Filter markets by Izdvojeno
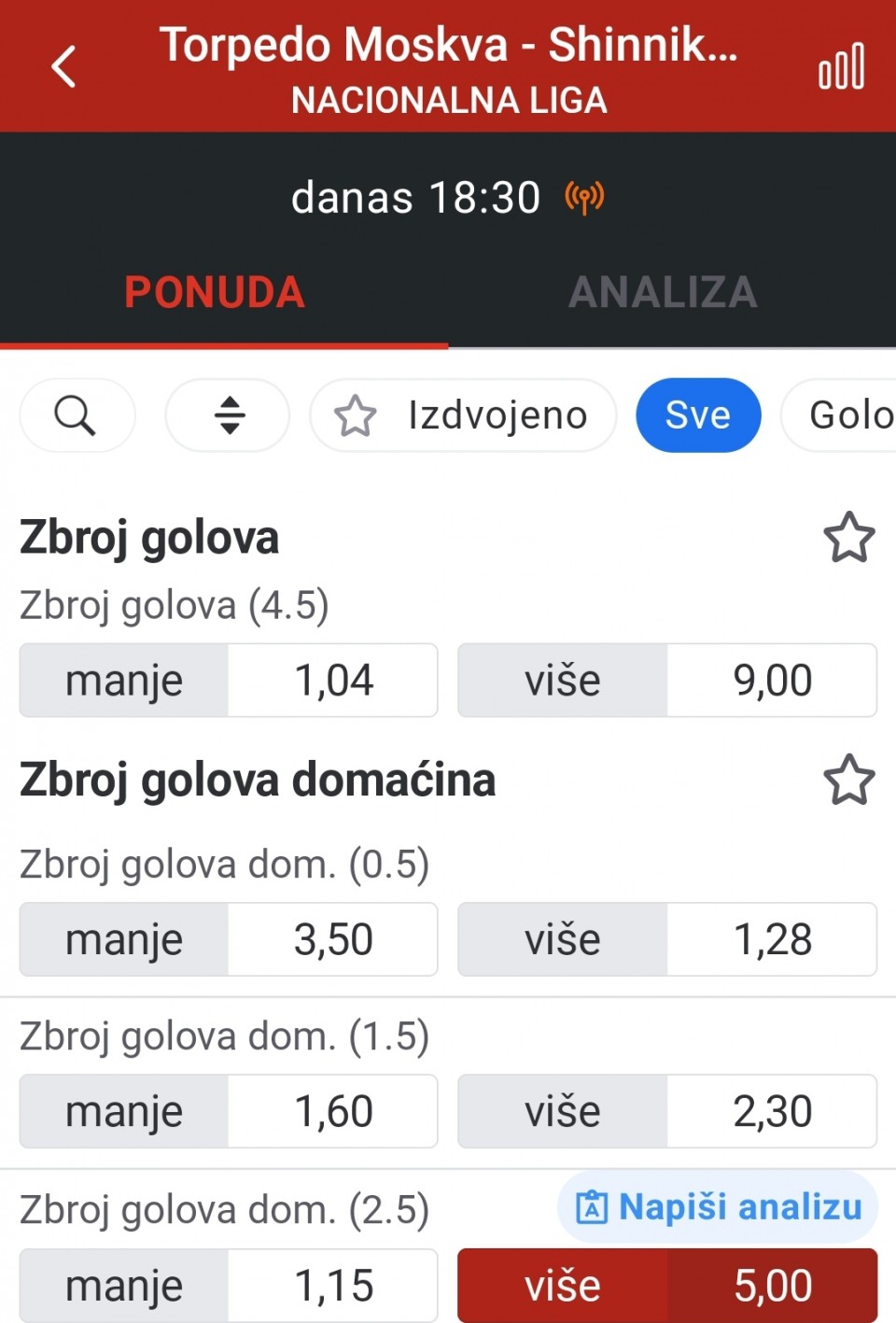896x1323 pixels. coord(464,415)
